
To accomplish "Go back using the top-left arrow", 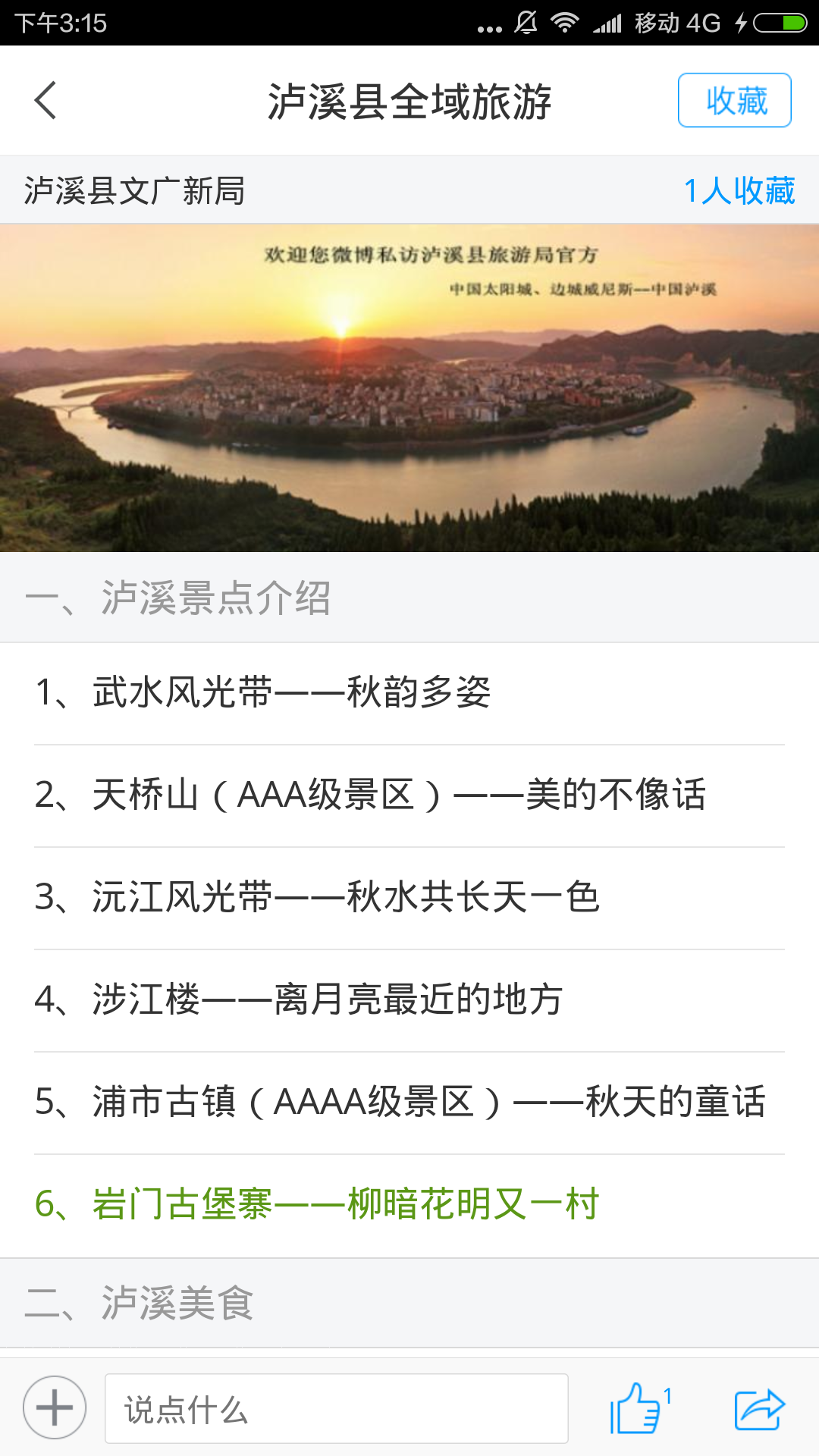I will [45, 100].
